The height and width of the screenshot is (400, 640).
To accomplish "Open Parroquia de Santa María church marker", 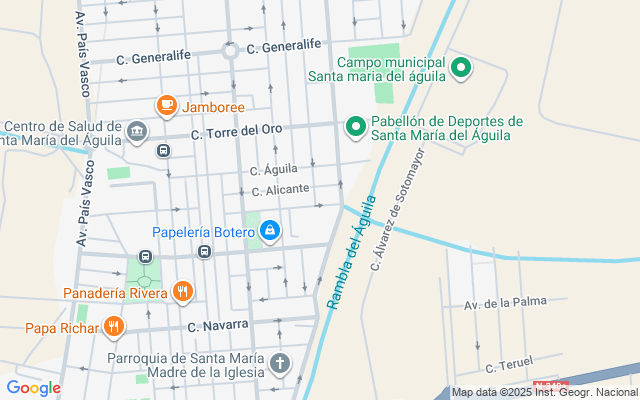I will [x=281, y=364].
